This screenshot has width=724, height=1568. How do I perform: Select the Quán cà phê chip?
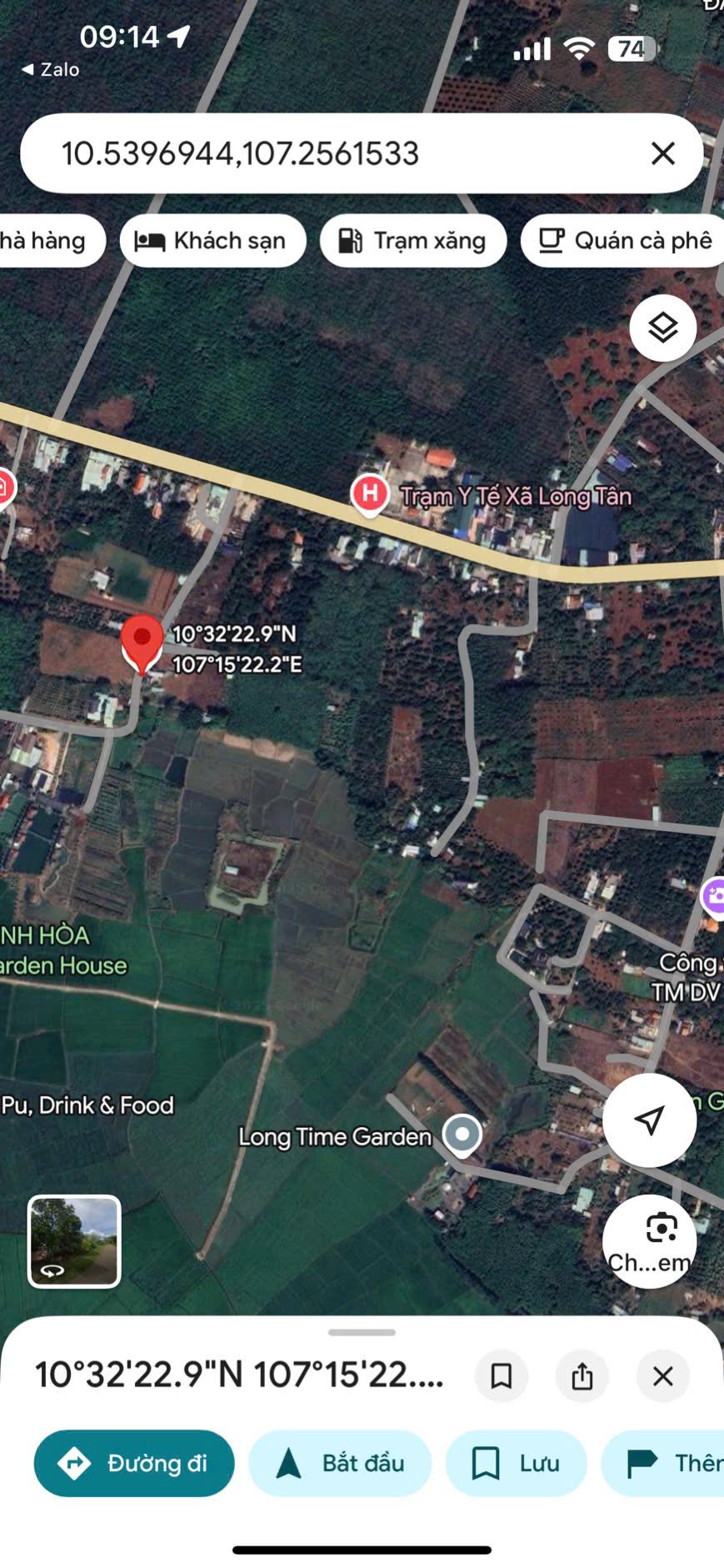(625, 241)
